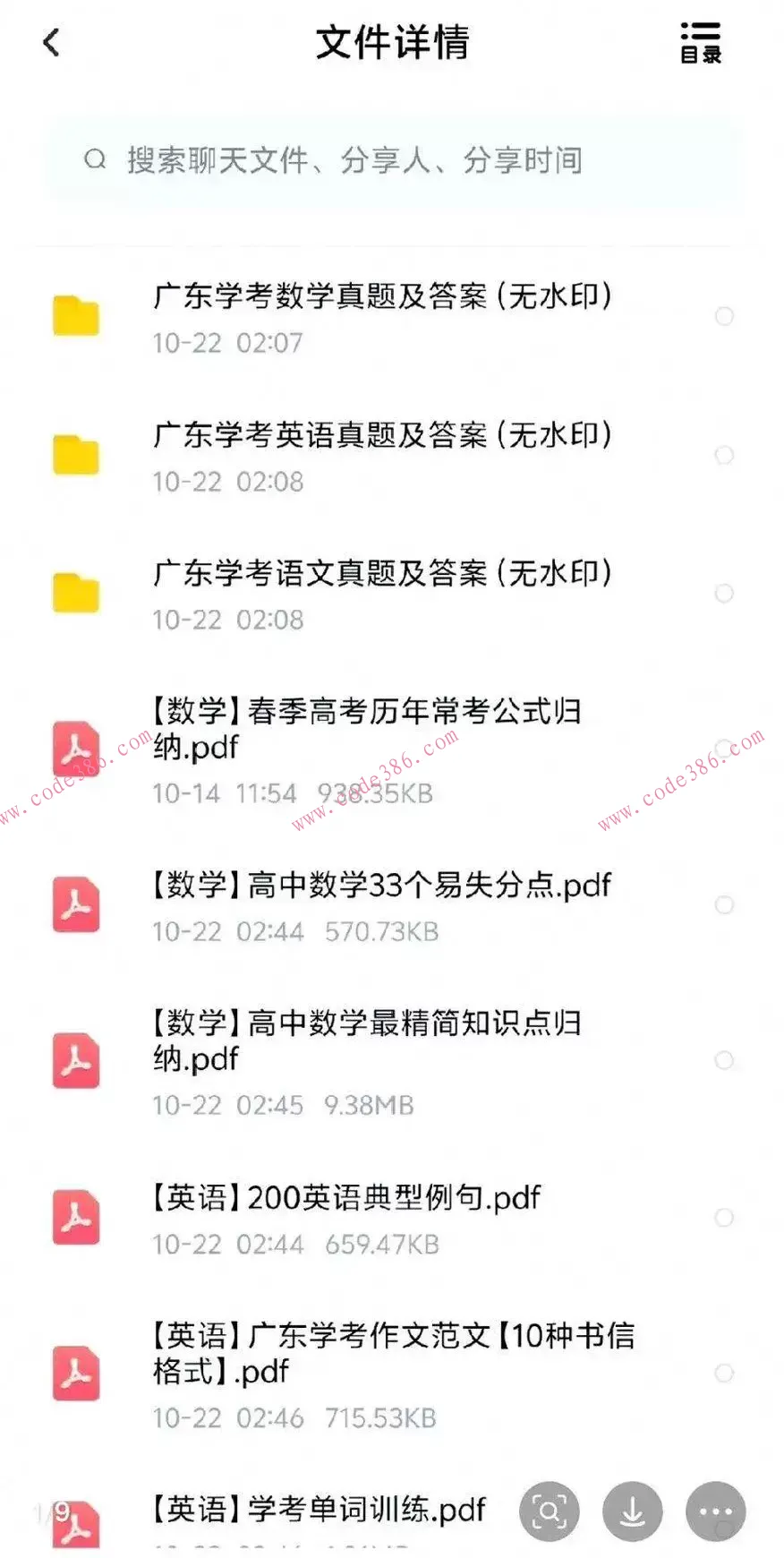Select the circle next to 高中数学最精简知识点归纳
The height and width of the screenshot is (1558, 784).
tap(724, 1061)
